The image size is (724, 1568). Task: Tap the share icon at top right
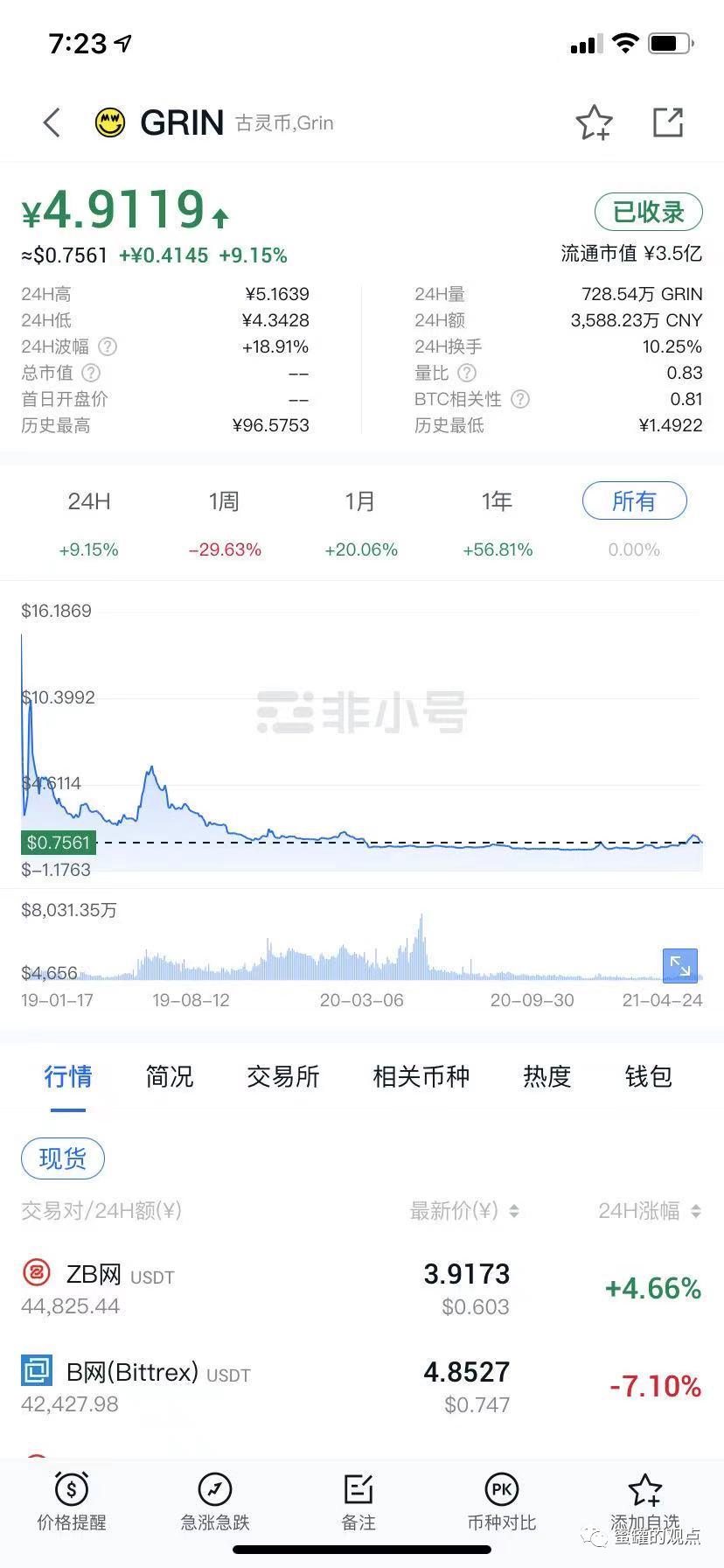pyautogui.click(x=668, y=122)
